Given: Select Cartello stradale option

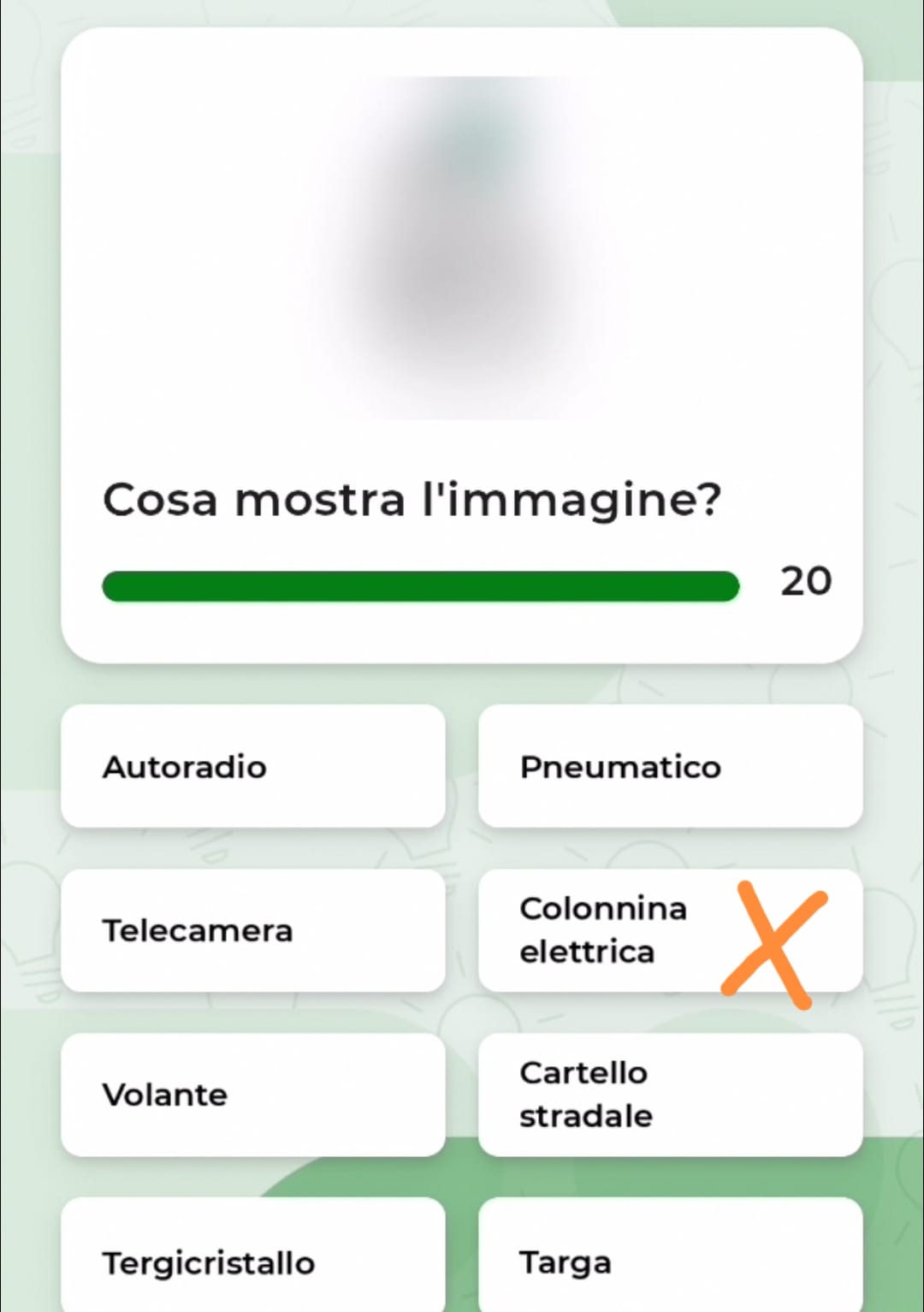Looking at the screenshot, I should coord(670,1095).
